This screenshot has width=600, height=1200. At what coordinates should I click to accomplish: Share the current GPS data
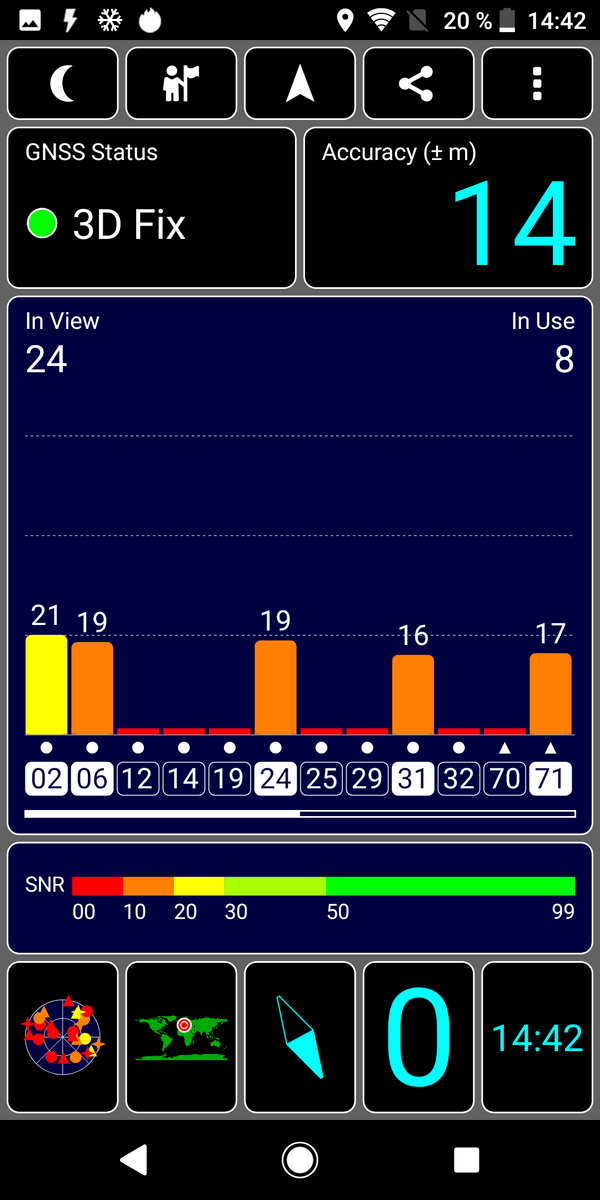pos(418,84)
